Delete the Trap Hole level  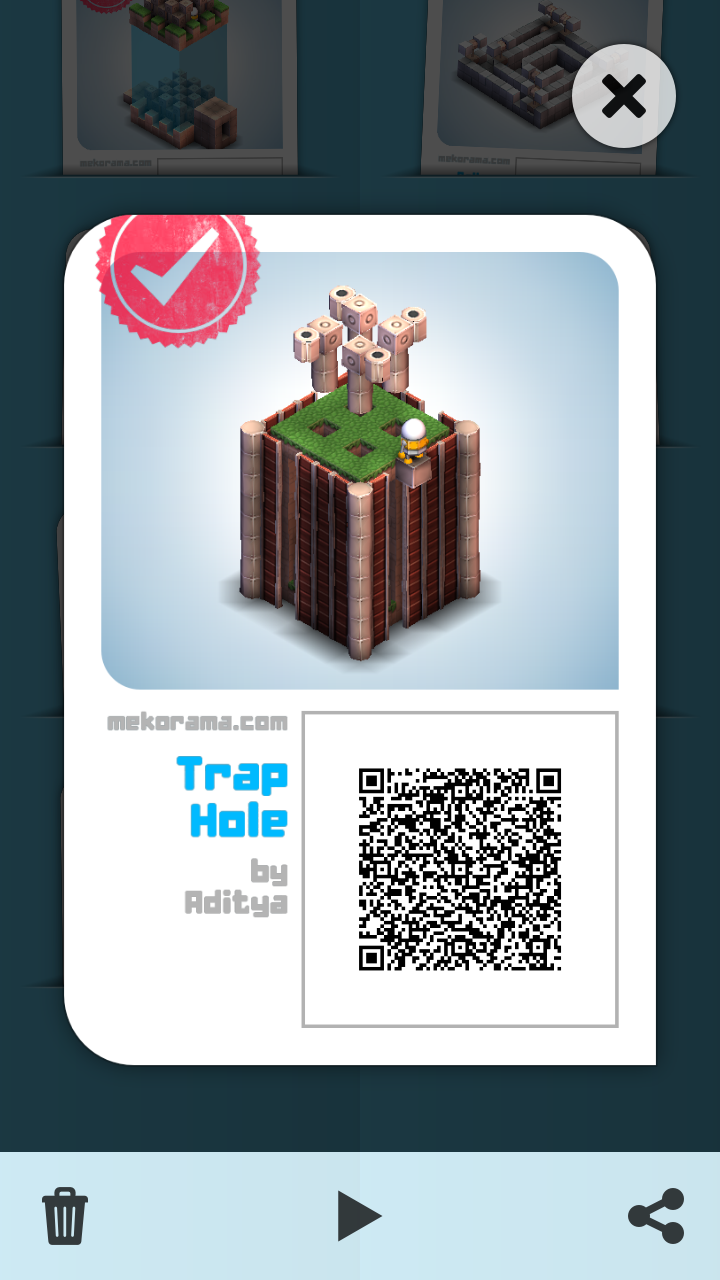65,1215
